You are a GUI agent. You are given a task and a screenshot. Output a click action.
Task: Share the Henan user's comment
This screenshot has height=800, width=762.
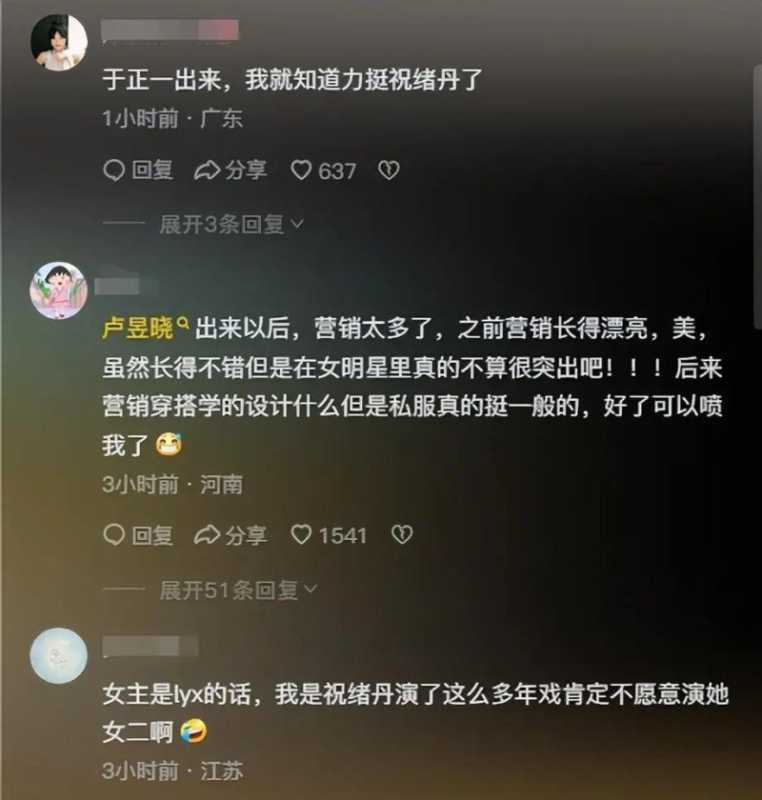231,536
